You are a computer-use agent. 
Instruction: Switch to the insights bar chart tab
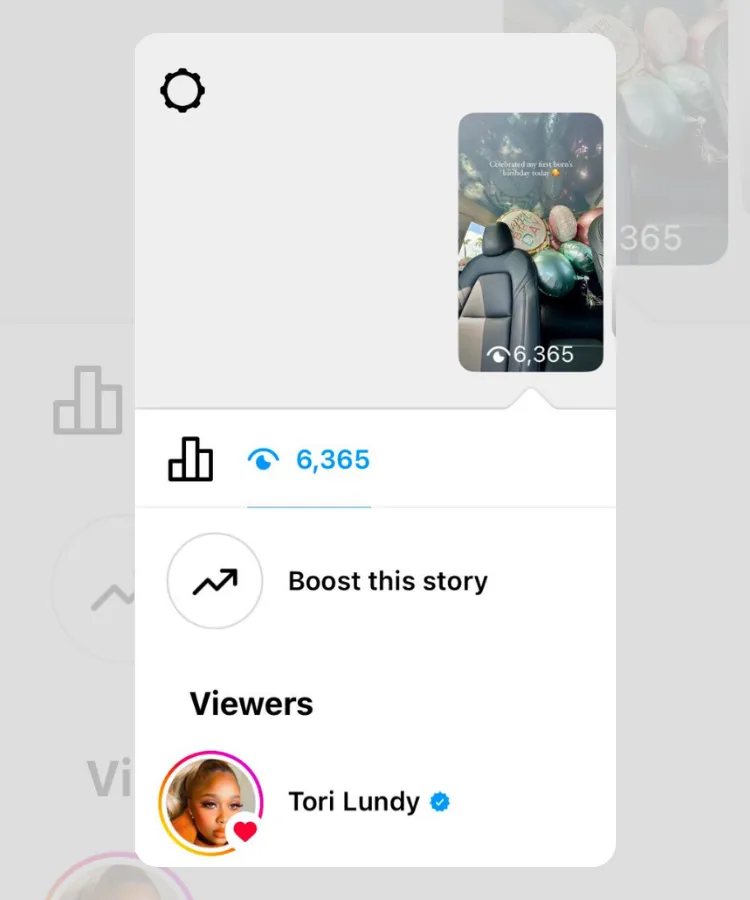click(190, 460)
